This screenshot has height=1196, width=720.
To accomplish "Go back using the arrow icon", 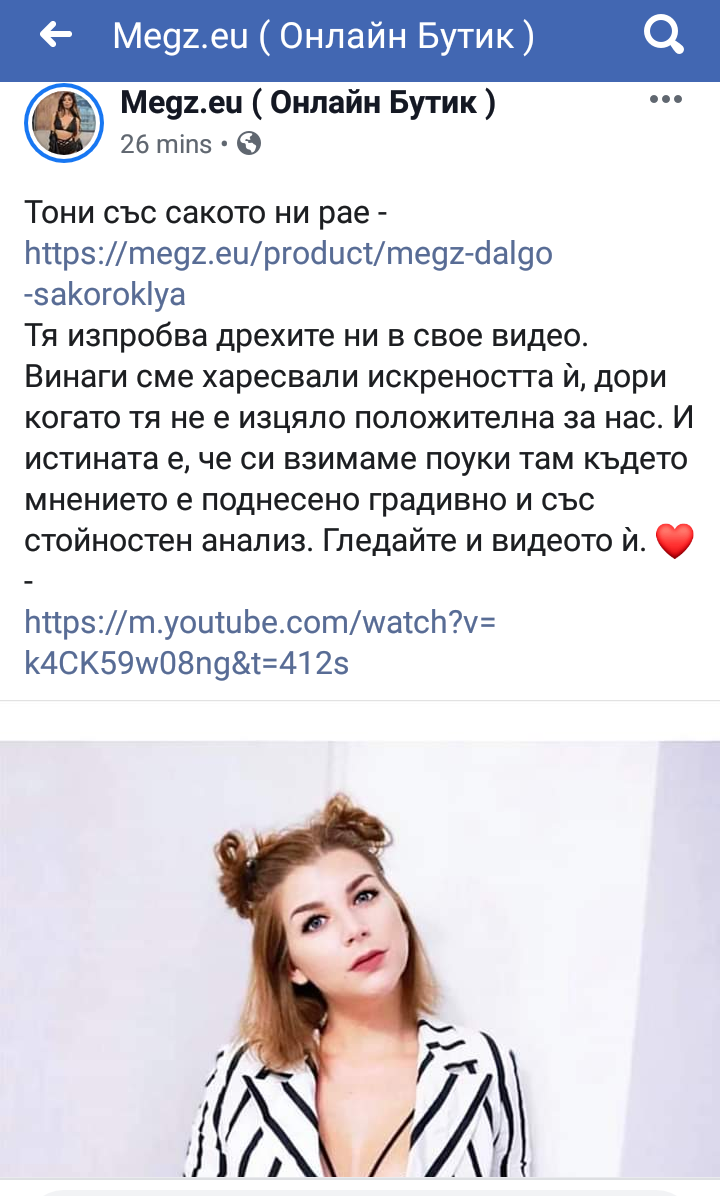I will click(56, 37).
